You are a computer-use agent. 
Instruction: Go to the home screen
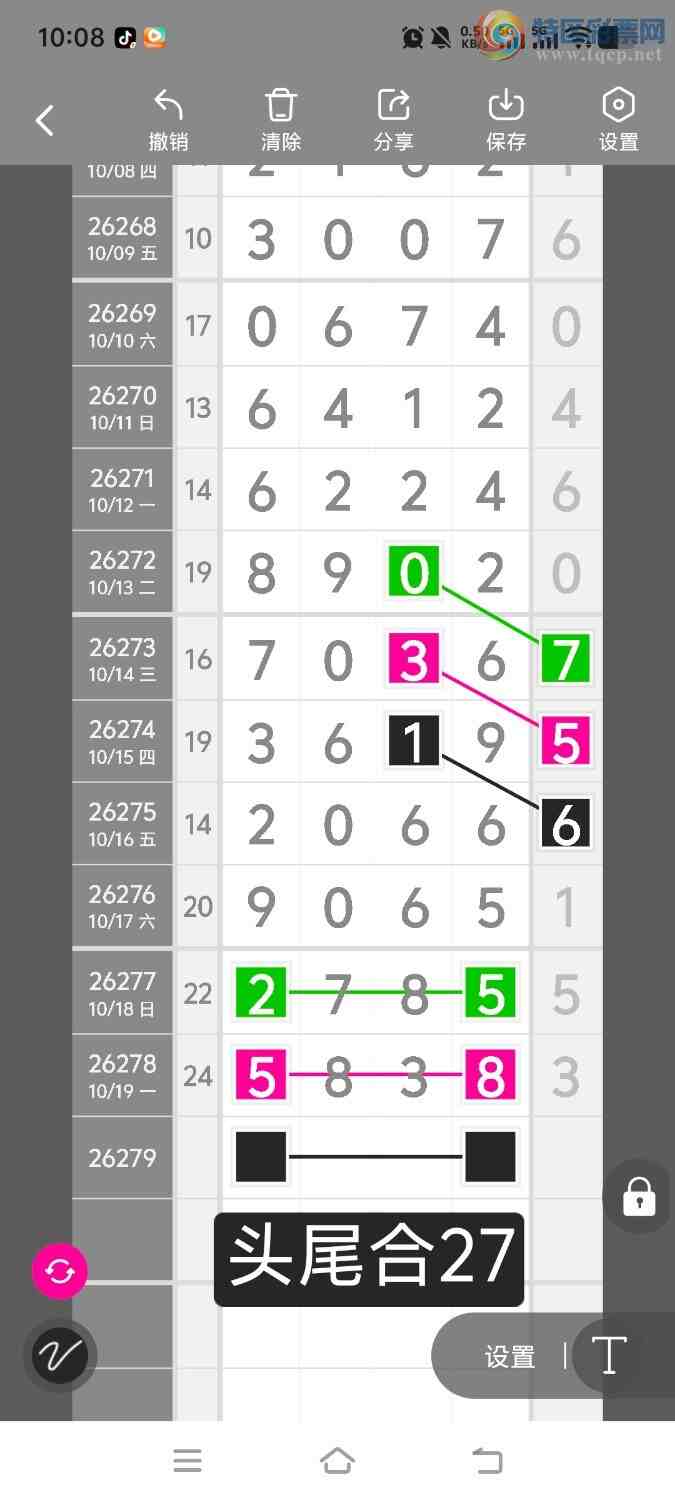coord(337,1461)
